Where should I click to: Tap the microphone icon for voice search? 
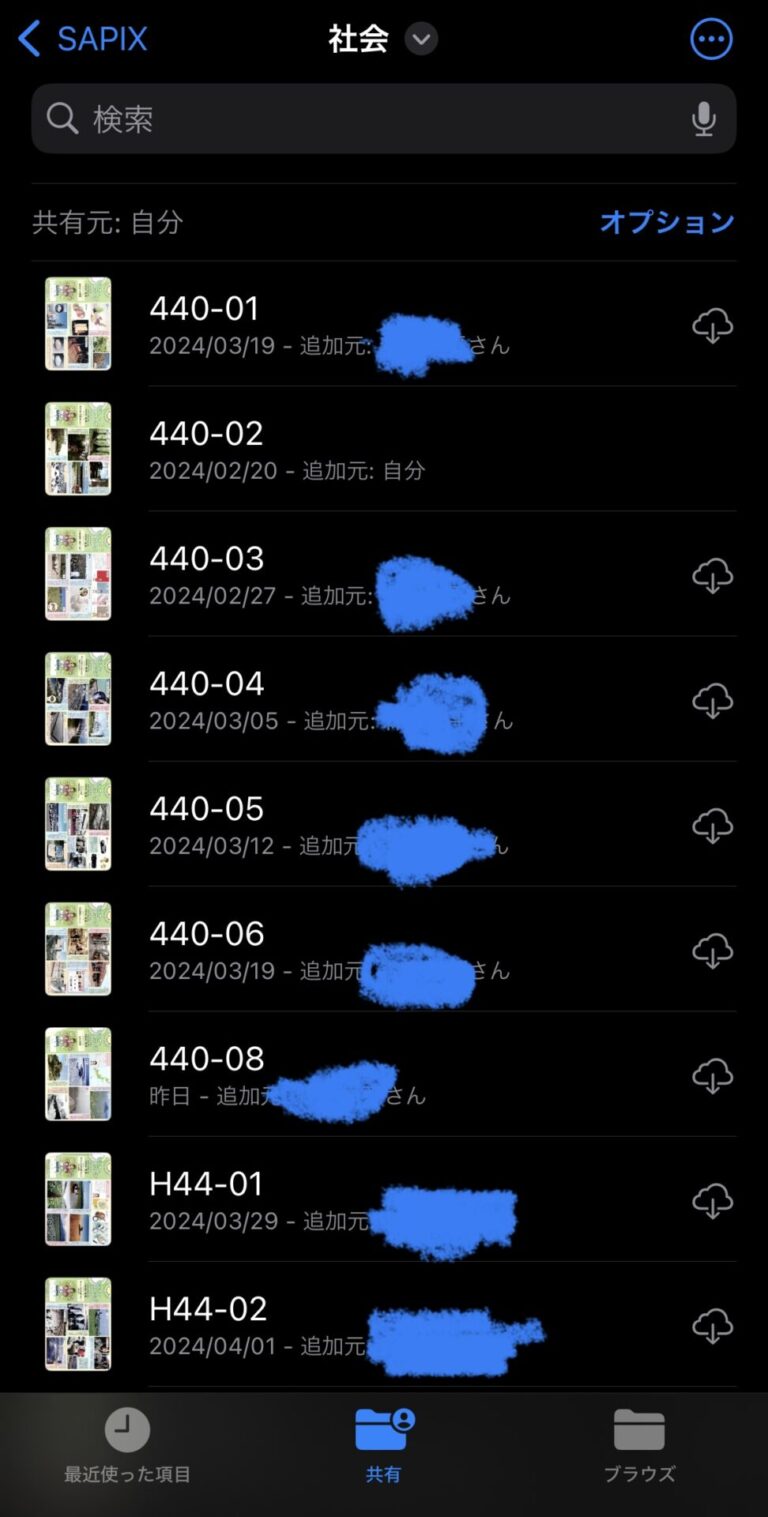(704, 119)
